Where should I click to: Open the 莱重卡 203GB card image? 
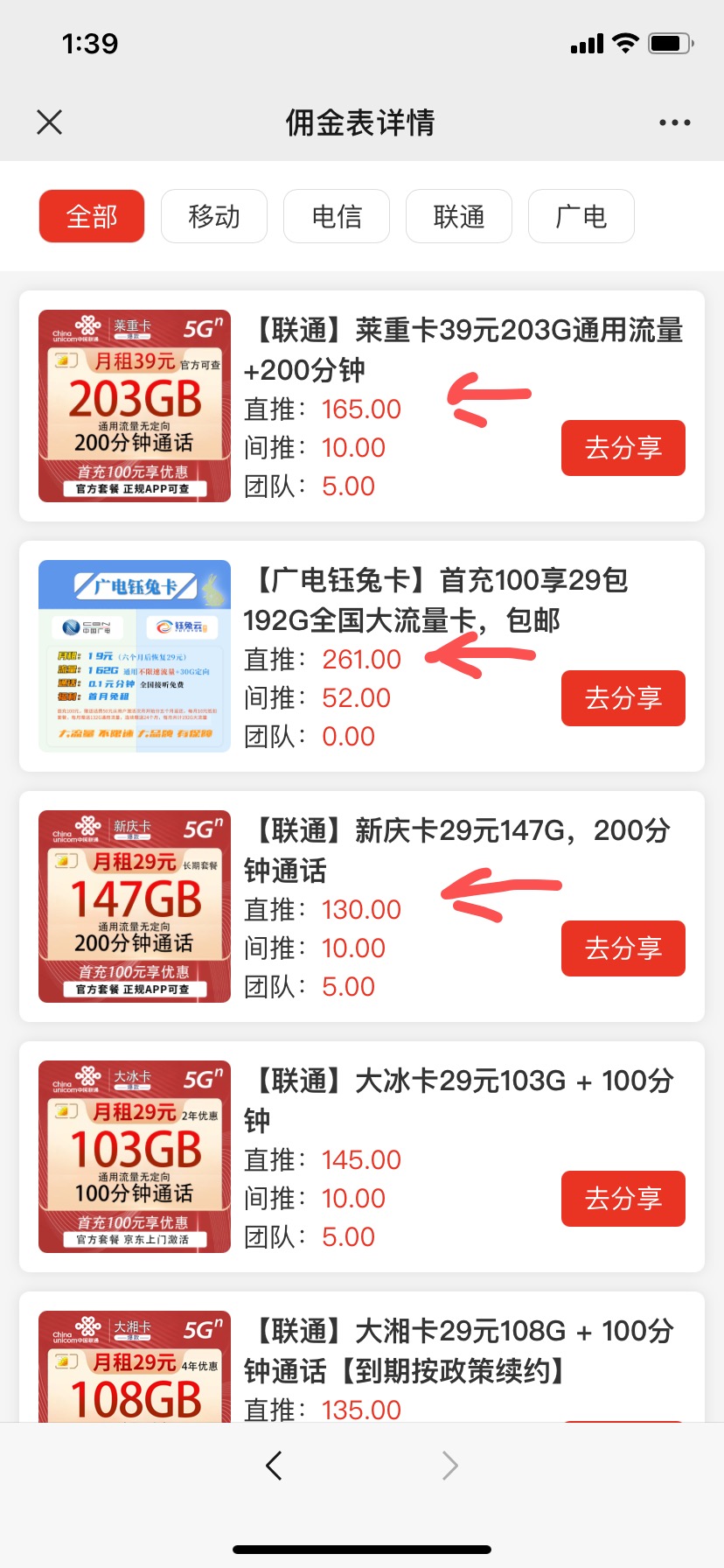135,406
